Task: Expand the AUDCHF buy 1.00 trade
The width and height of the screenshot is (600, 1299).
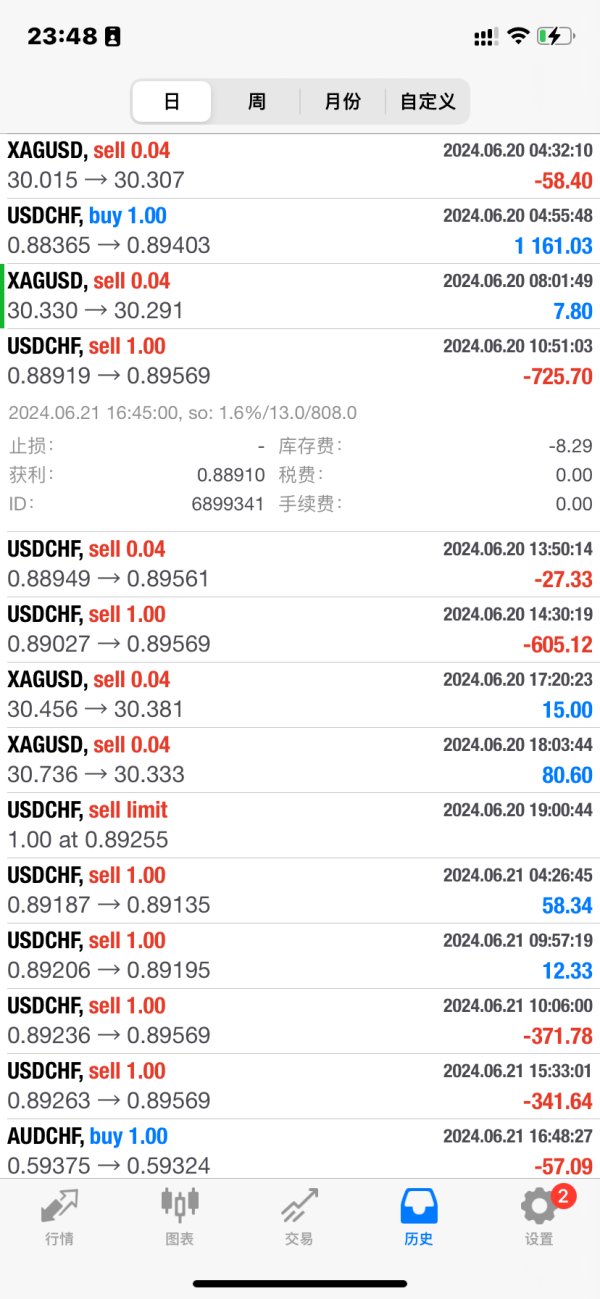Action: tap(300, 1150)
